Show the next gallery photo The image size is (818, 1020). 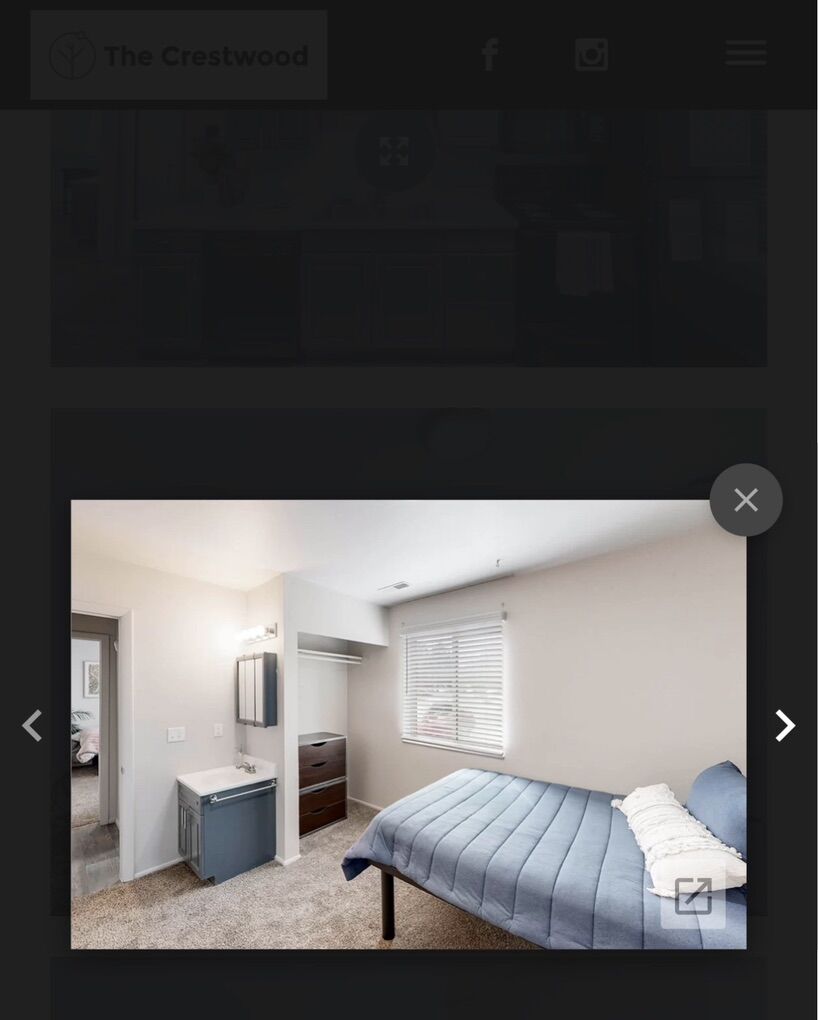(x=785, y=726)
